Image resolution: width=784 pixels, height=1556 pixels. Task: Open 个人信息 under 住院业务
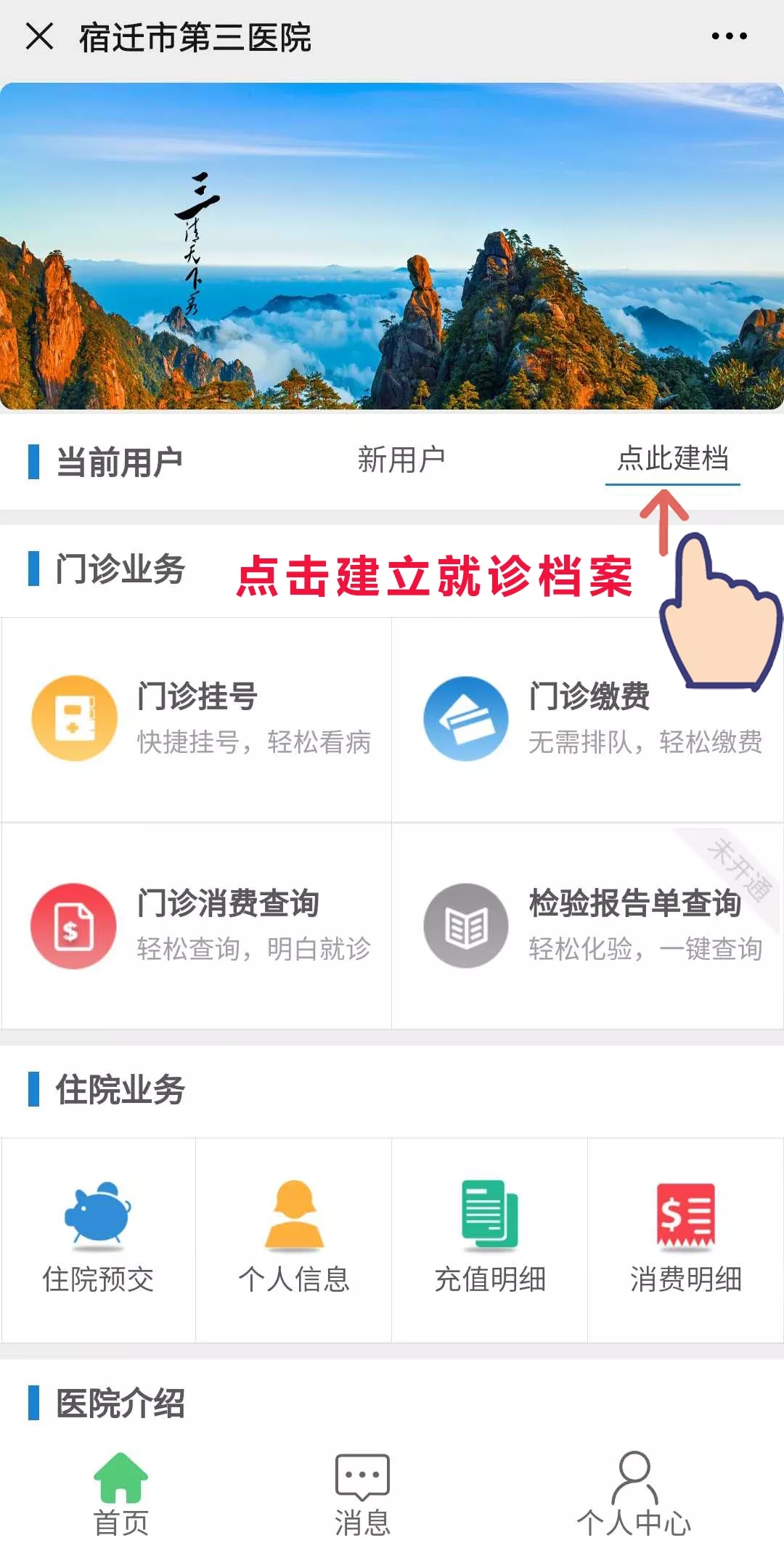[294, 1238]
